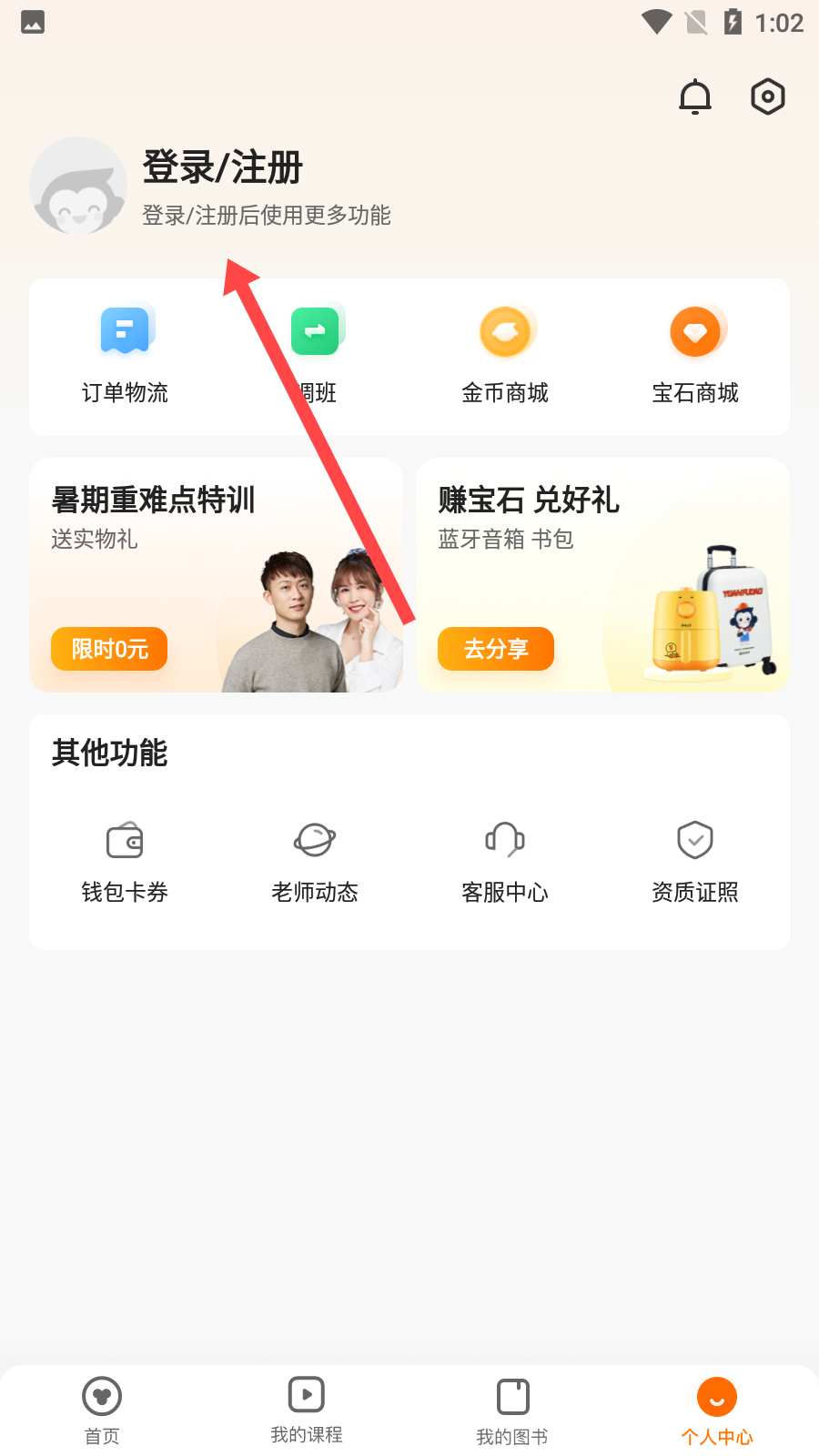Contact 客服中心 customer service
819x1456 pixels.
click(x=505, y=862)
